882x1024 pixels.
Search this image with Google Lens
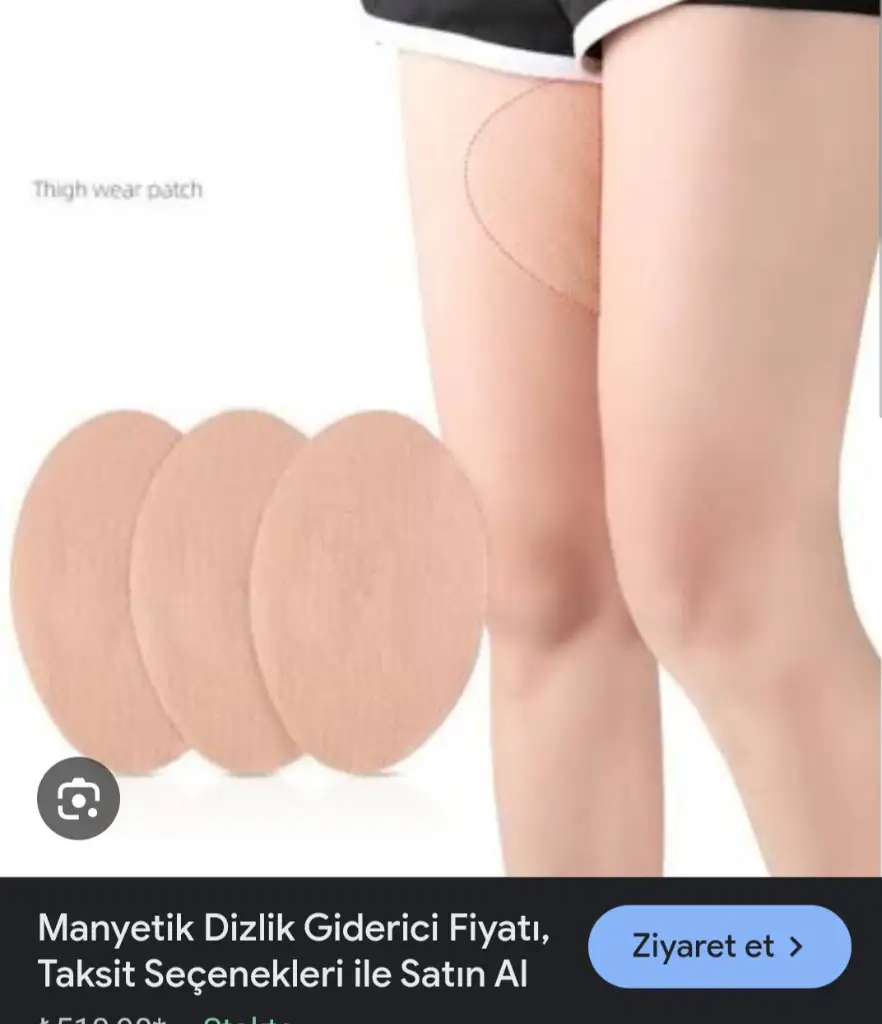[78, 798]
